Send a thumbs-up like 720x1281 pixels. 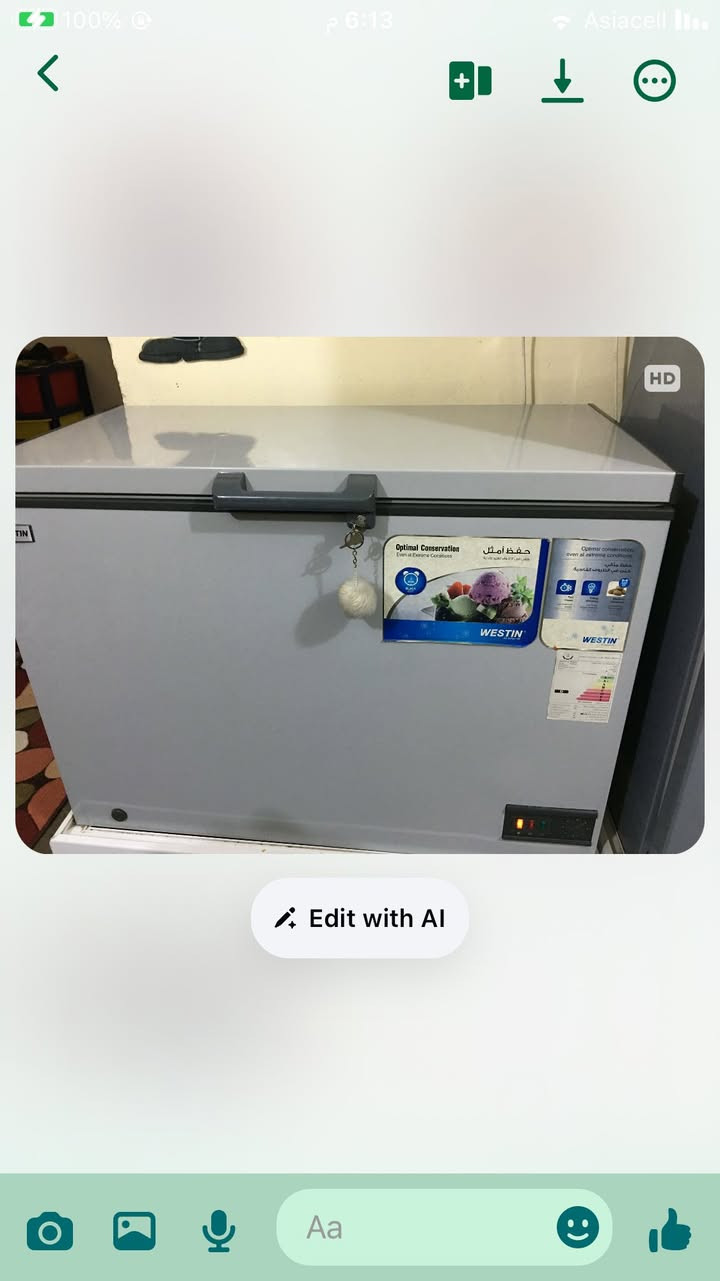pos(669,1230)
